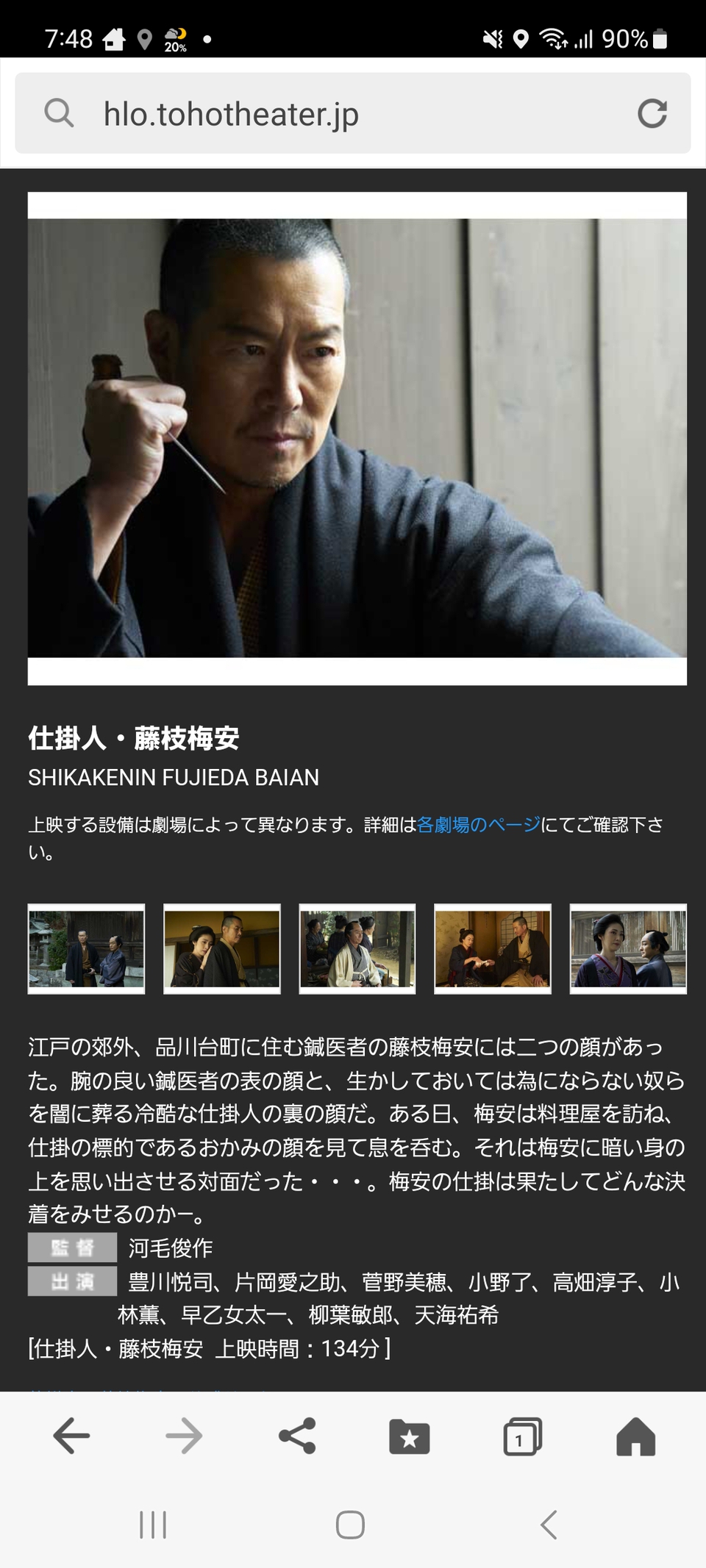Open the fifth still of woman in purple kimono
706x1568 pixels.
point(628,949)
